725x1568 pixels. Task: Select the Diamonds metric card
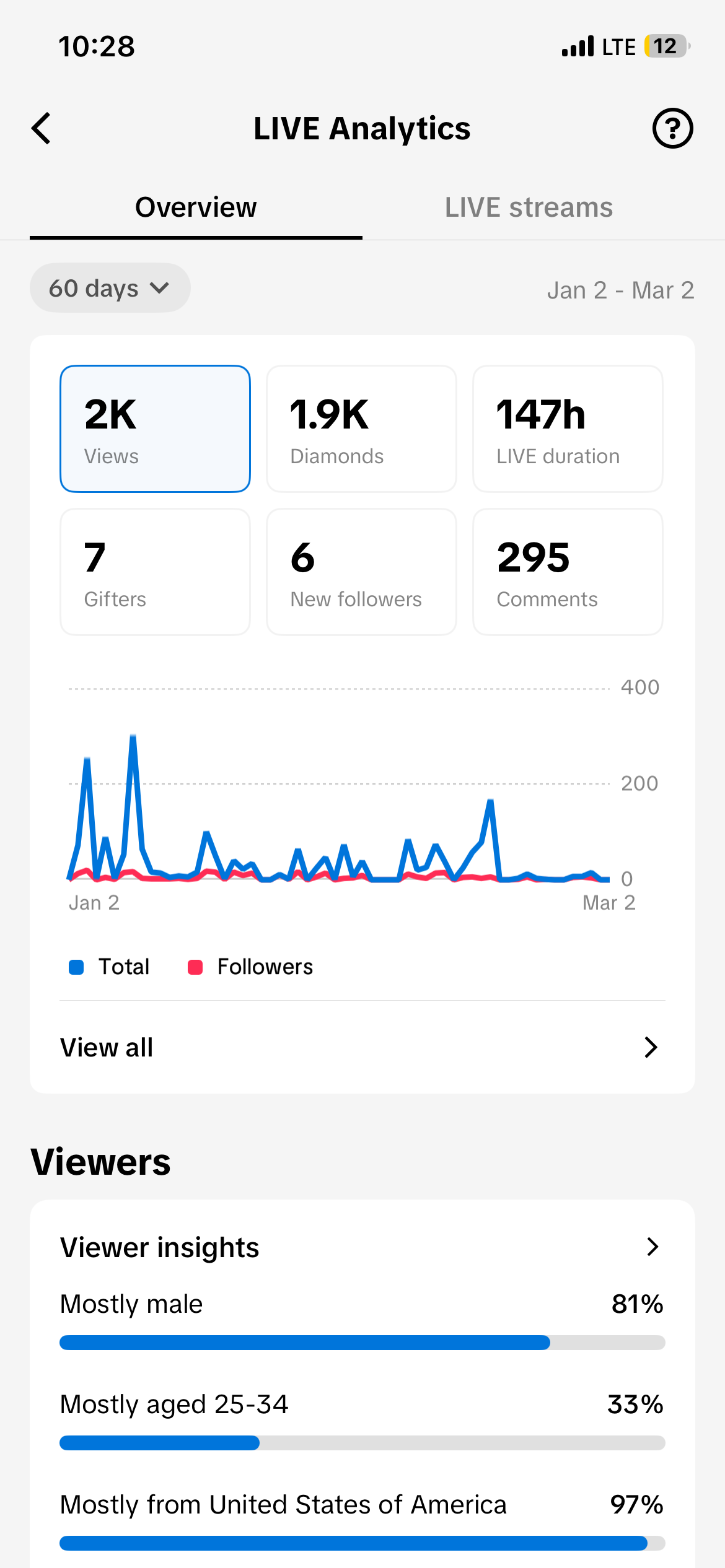click(361, 429)
